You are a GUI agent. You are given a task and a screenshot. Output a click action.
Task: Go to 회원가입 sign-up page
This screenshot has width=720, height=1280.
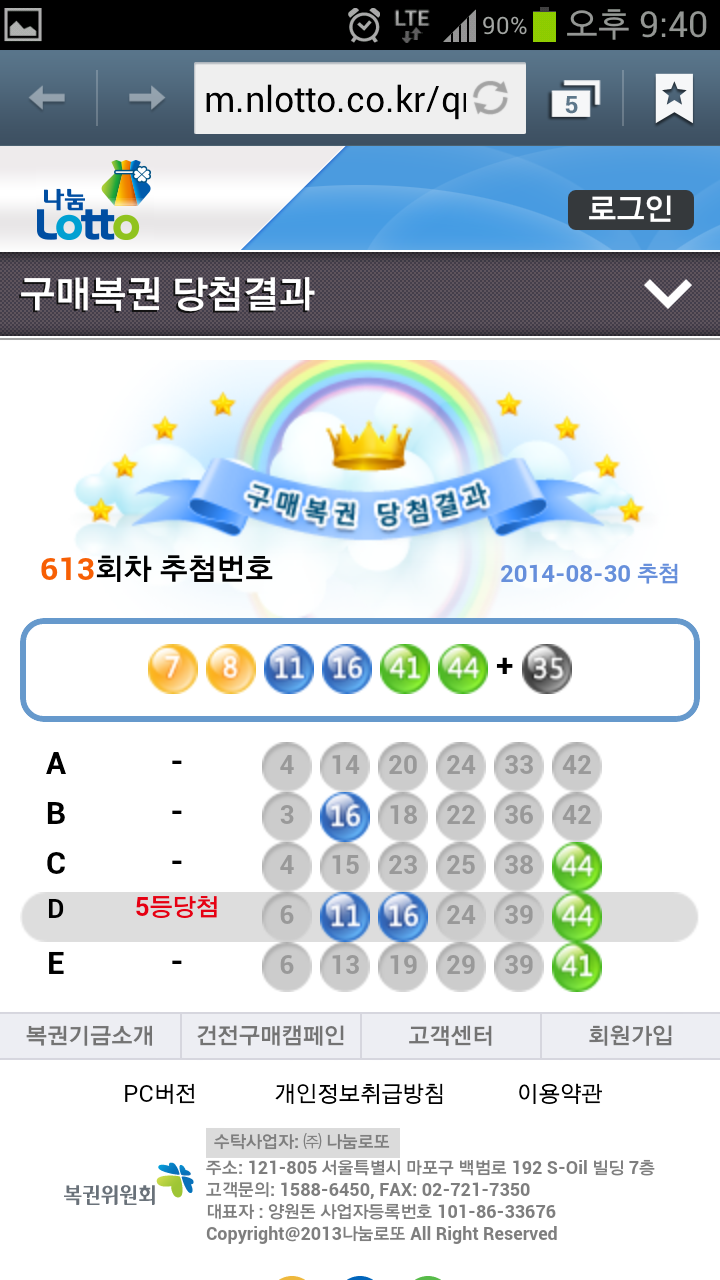pos(630,1035)
